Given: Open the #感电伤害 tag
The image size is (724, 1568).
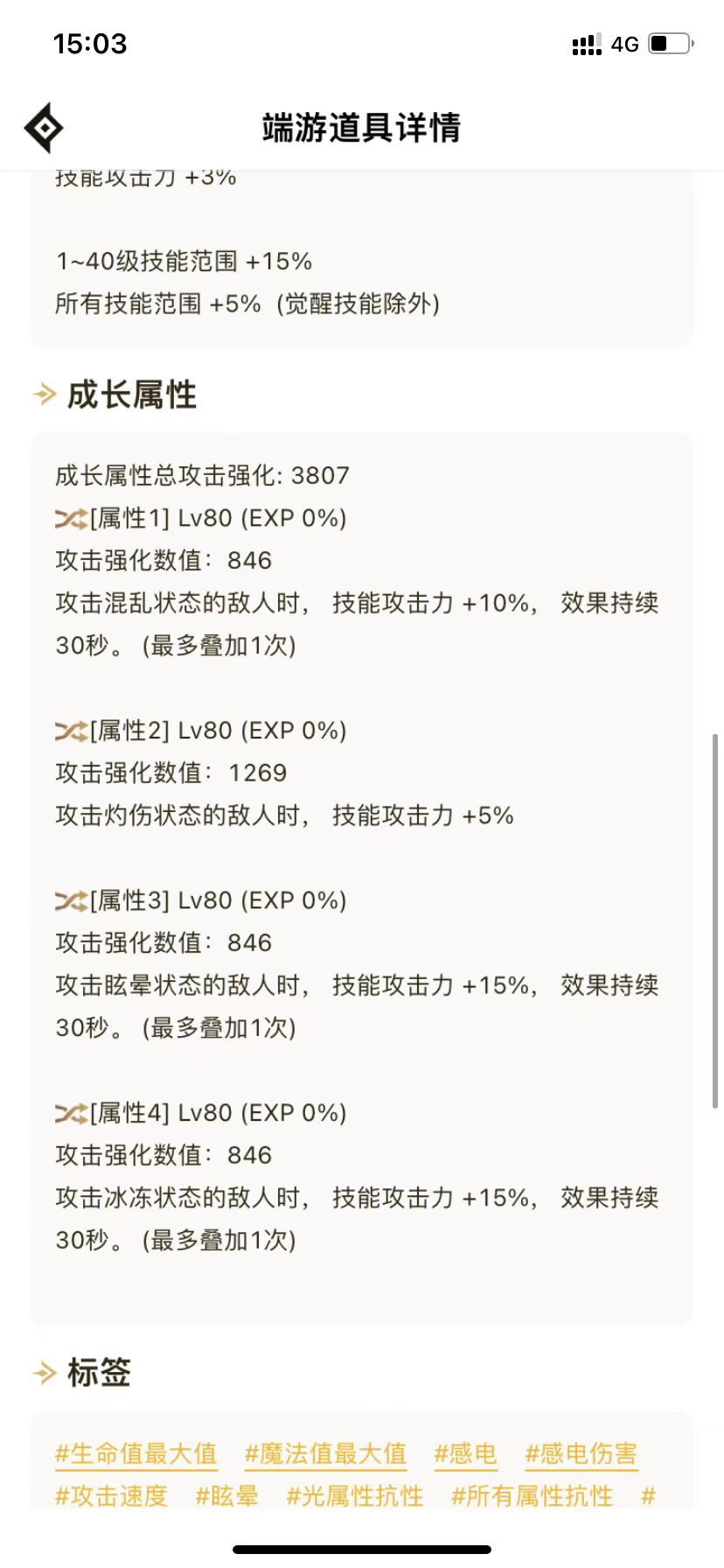Looking at the screenshot, I should click(x=581, y=1453).
